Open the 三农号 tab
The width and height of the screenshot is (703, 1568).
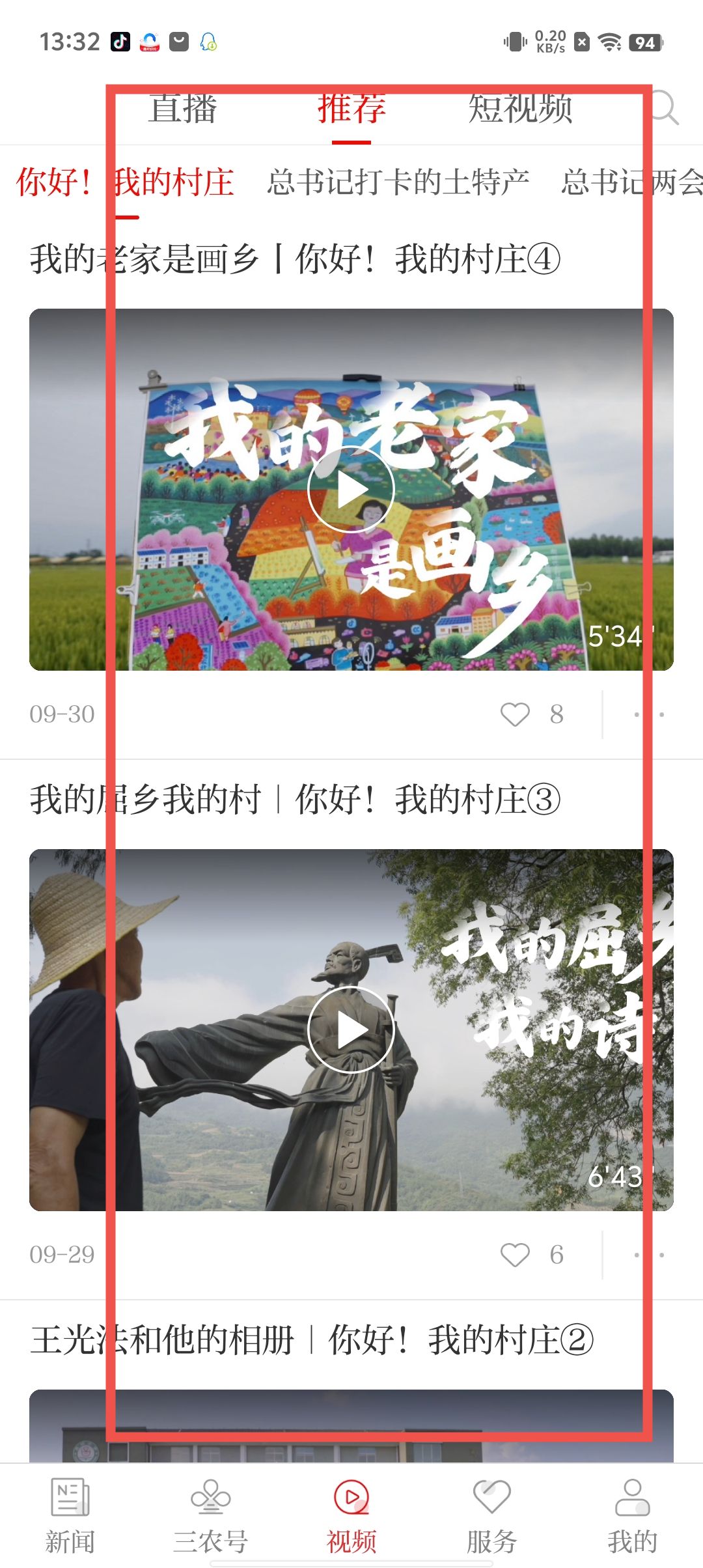211,1515
